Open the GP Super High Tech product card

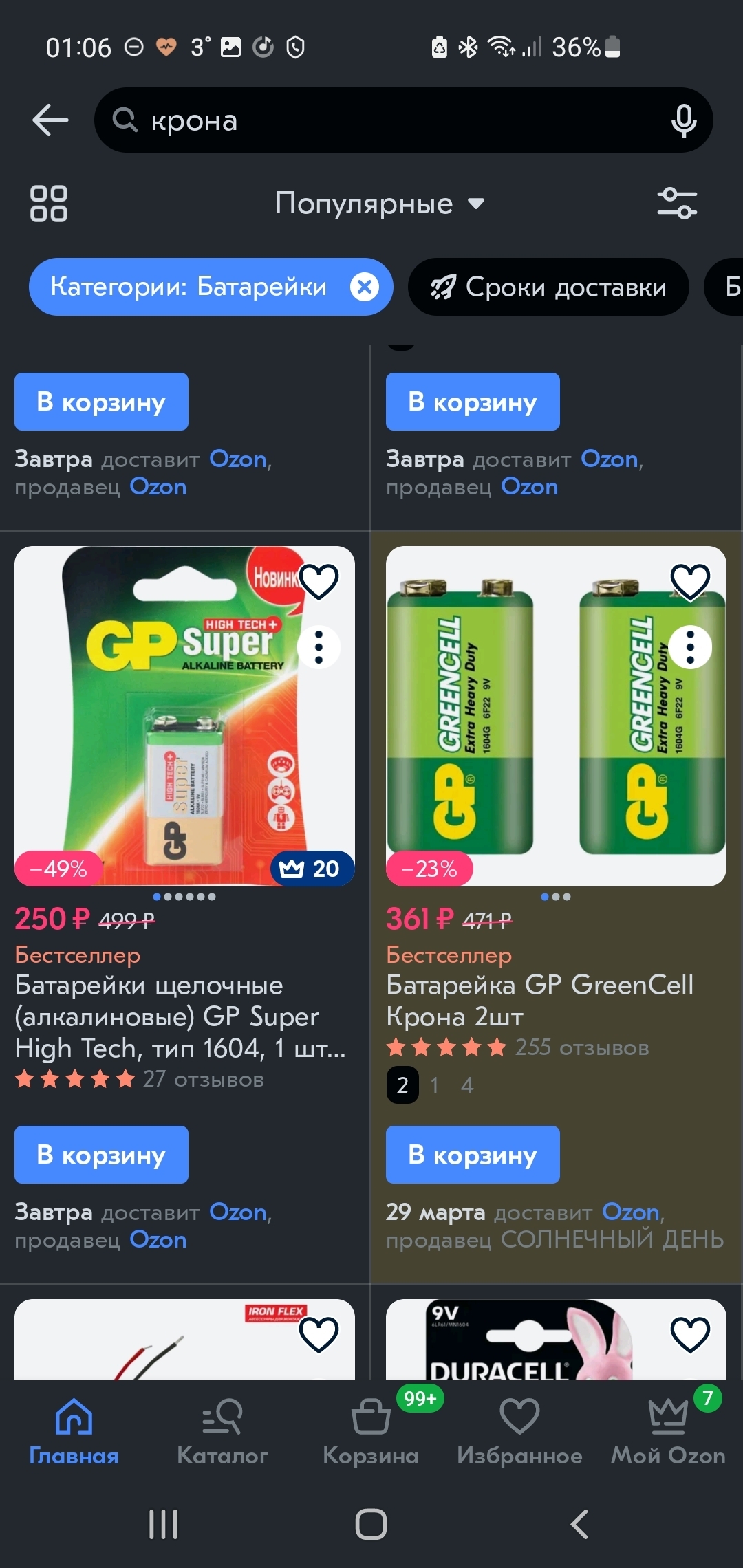coord(180,1016)
